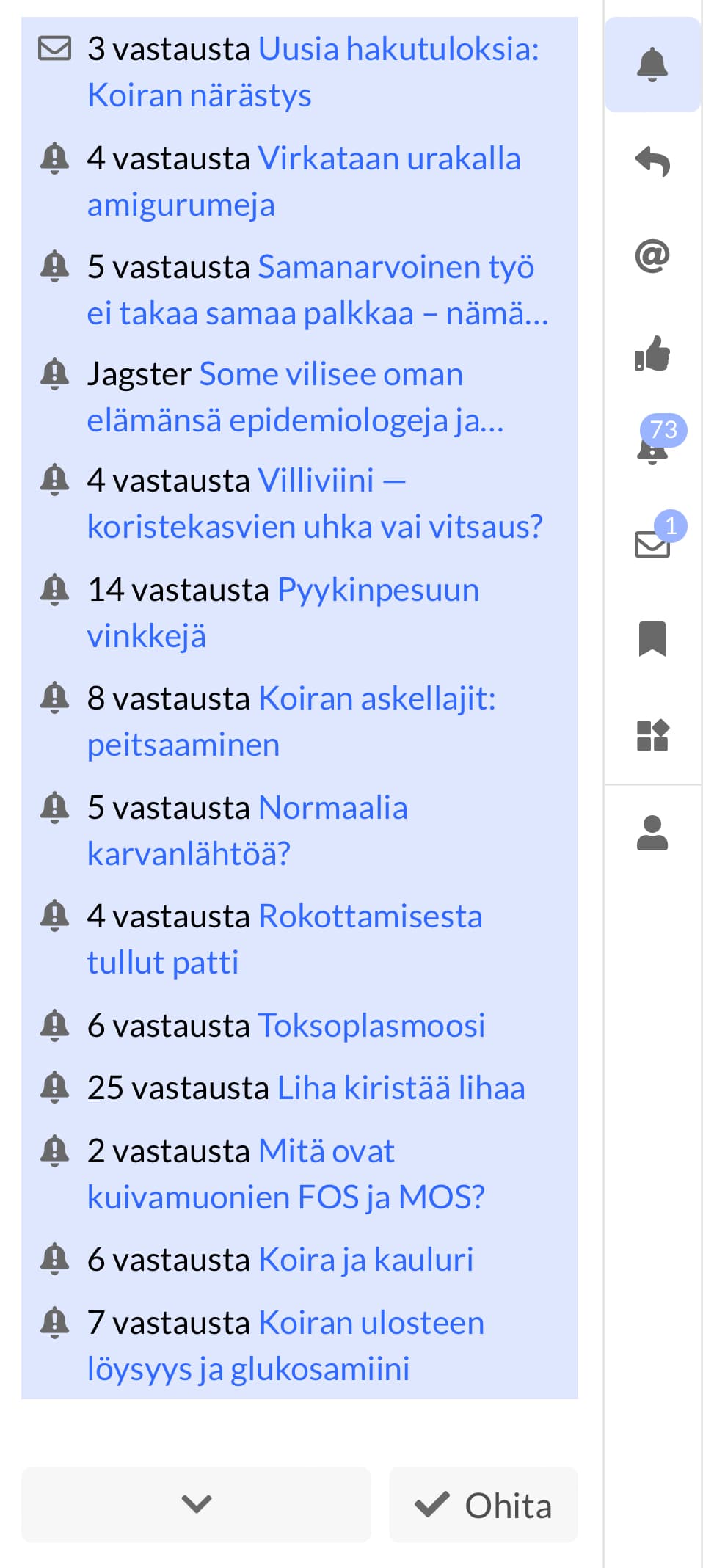Open the all notifications bell tab

(652, 65)
